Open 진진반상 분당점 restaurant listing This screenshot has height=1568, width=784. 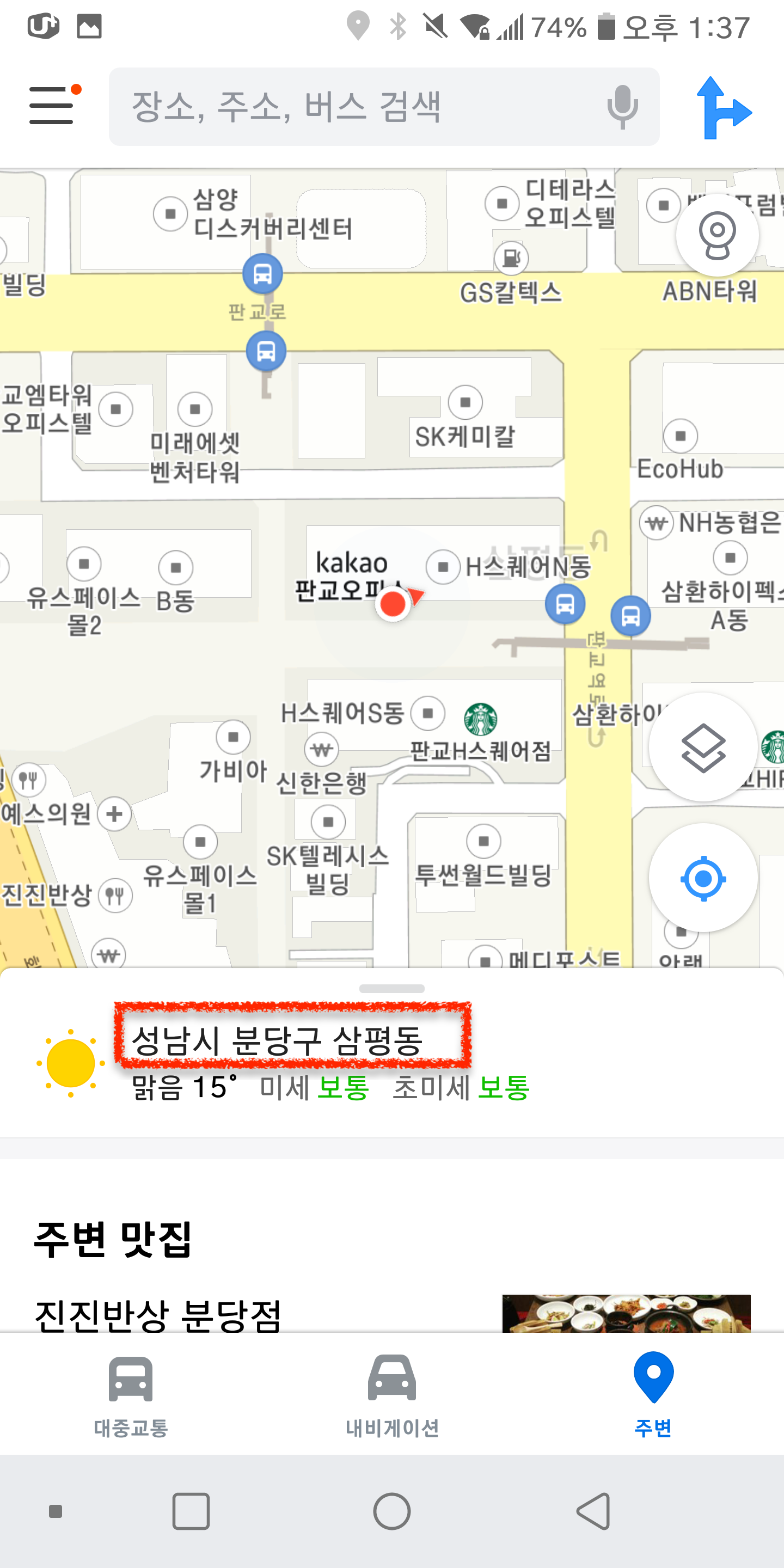coord(158,1315)
